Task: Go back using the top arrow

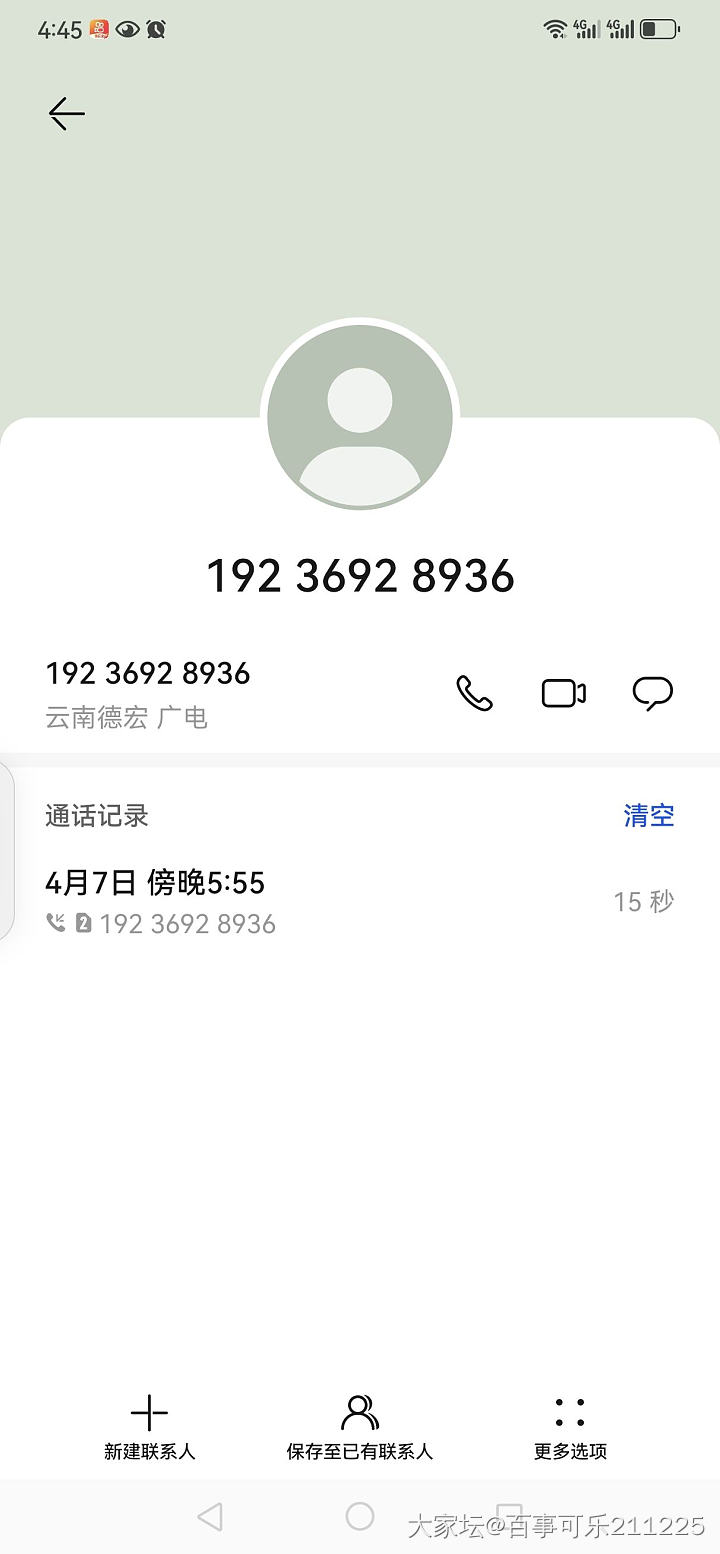Action: pos(67,114)
